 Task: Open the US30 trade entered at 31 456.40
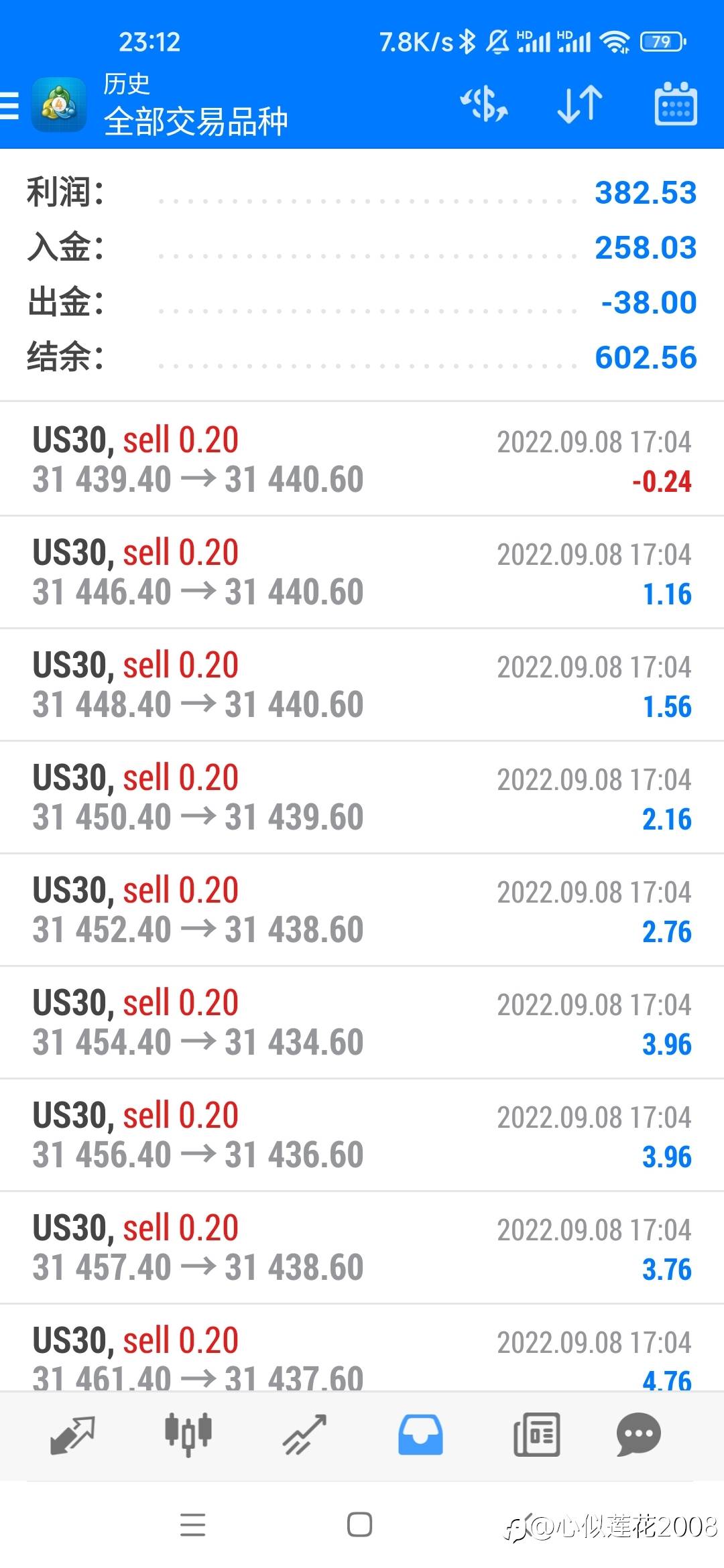coord(362,1135)
